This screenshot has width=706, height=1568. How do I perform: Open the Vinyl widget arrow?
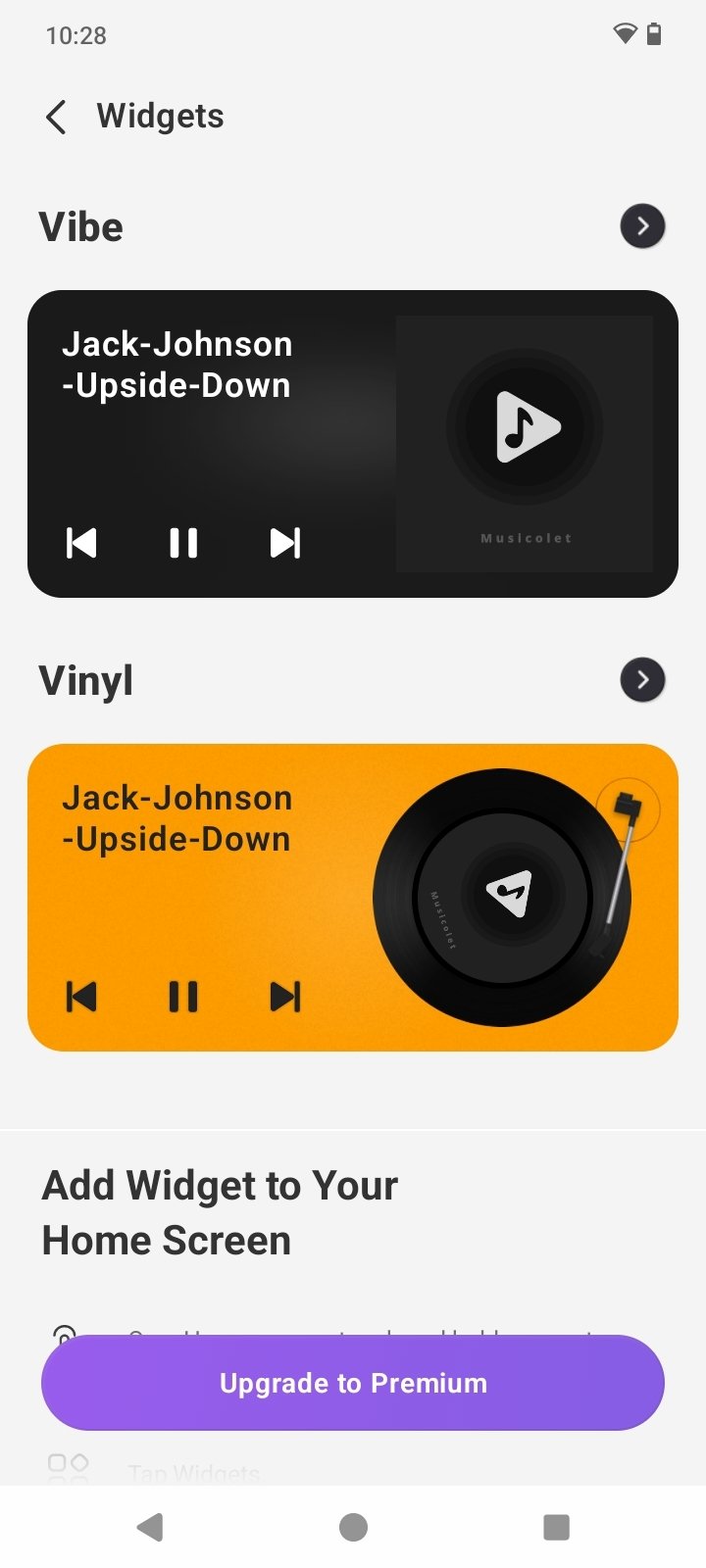(x=642, y=680)
